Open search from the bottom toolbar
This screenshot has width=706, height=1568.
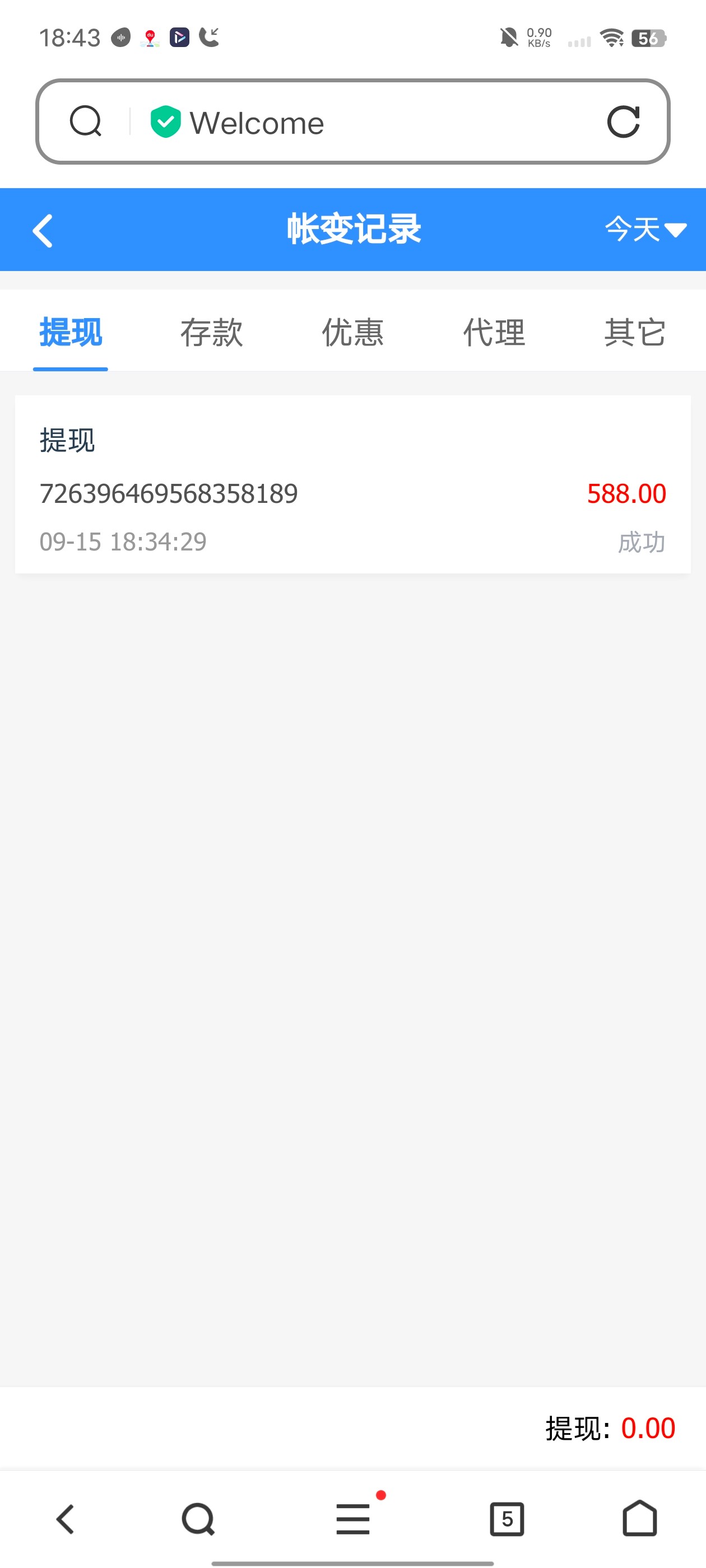pyautogui.click(x=198, y=1519)
